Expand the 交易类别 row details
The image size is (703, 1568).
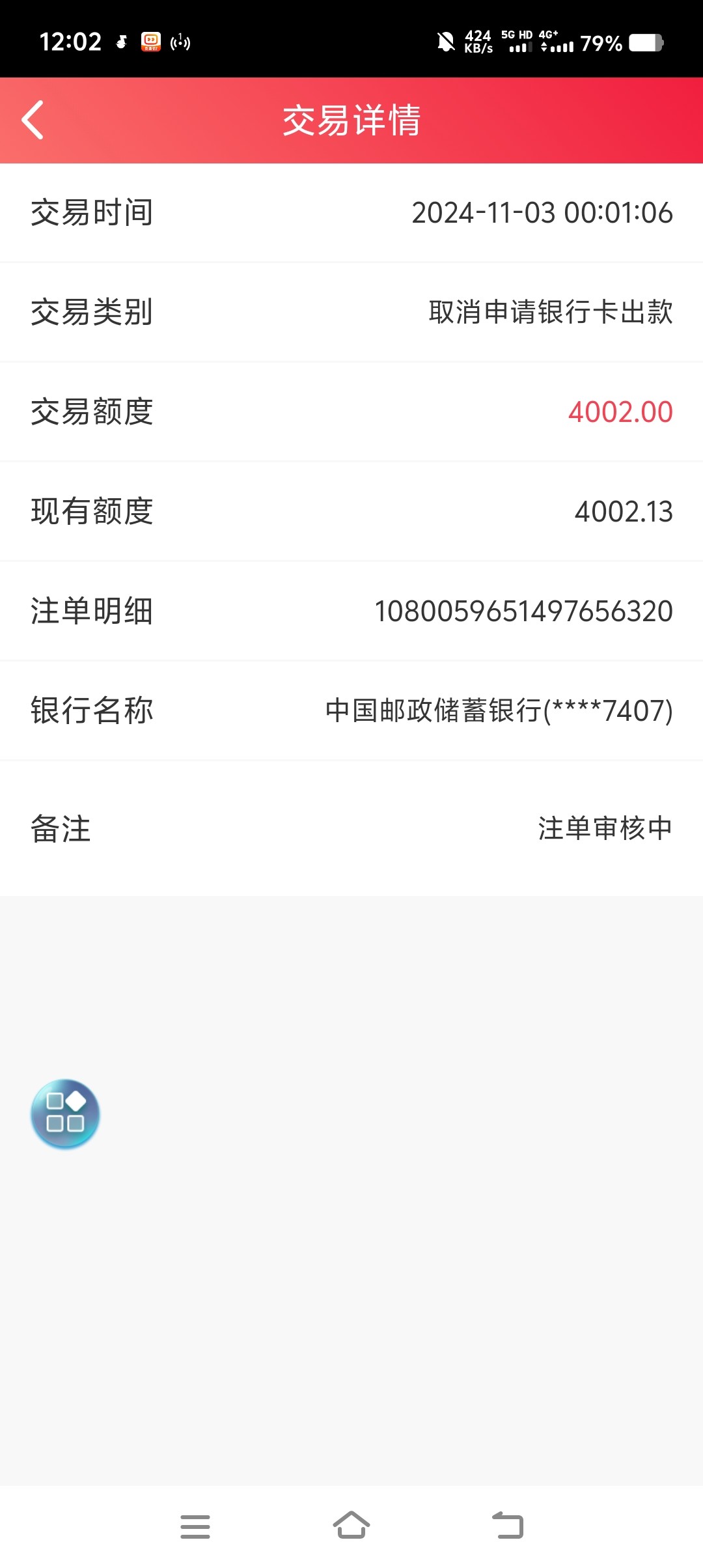[351, 312]
